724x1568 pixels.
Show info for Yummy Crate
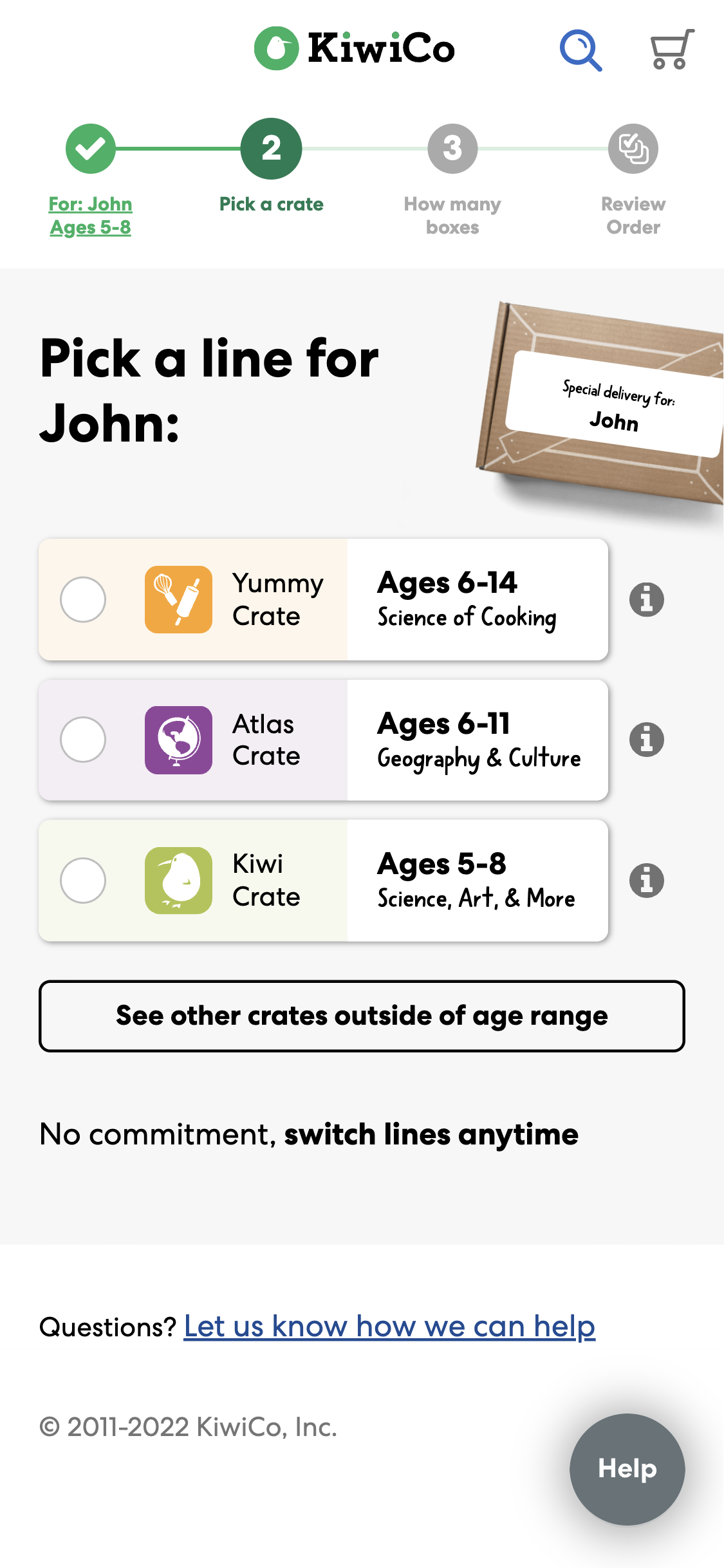coord(646,599)
